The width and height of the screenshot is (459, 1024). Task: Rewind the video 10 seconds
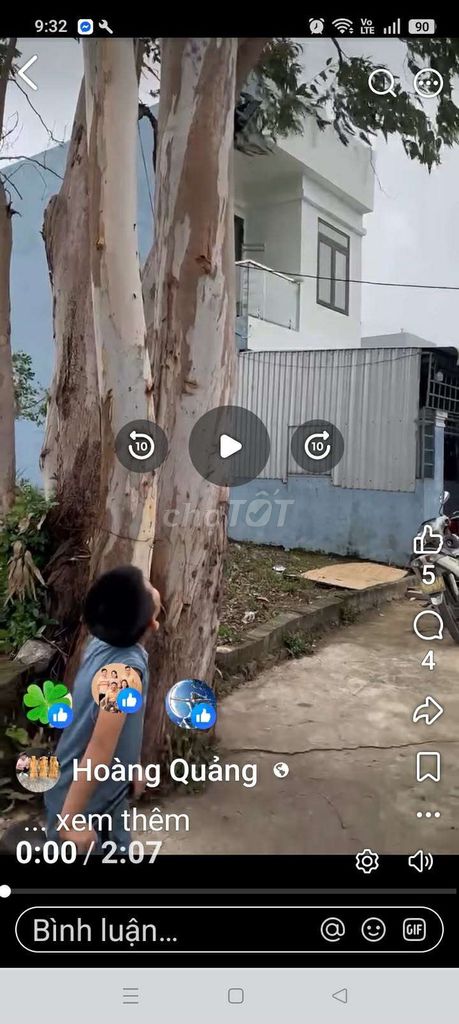point(142,446)
